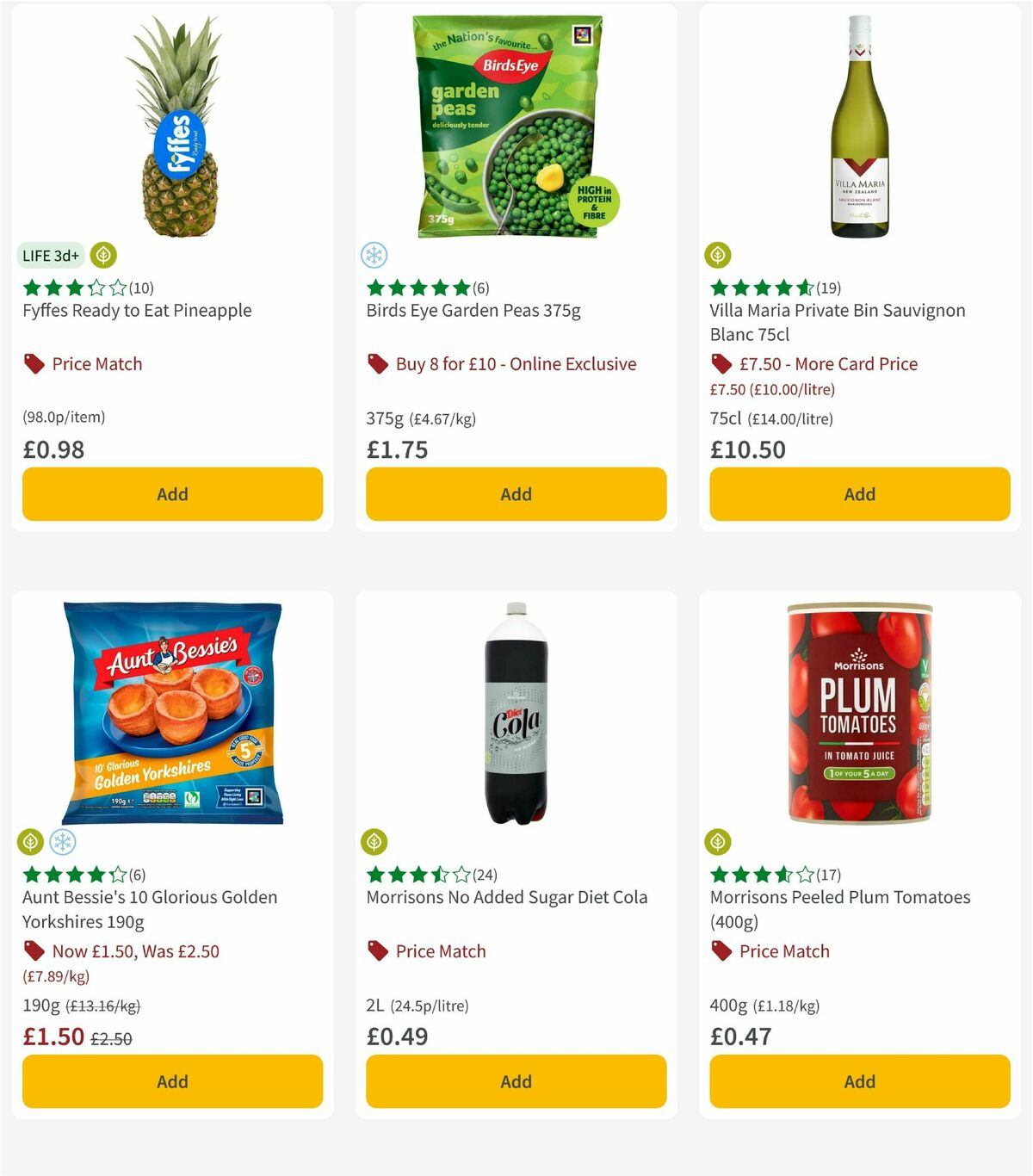This screenshot has height=1176, width=1033.
Task: Open the (24) reviews for Diet Cola
Action: 486,874
